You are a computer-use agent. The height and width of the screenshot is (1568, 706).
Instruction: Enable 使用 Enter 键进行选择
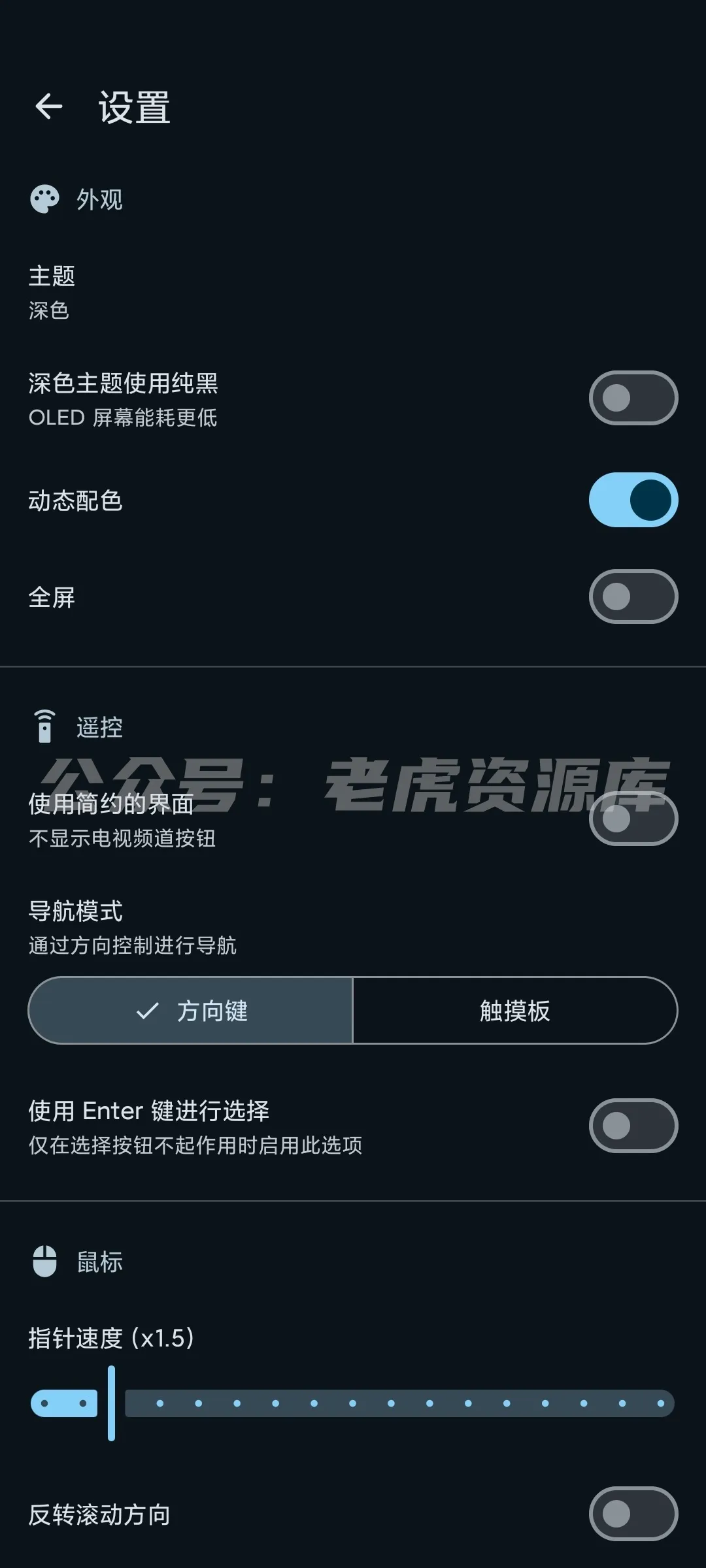point(631,1125)
